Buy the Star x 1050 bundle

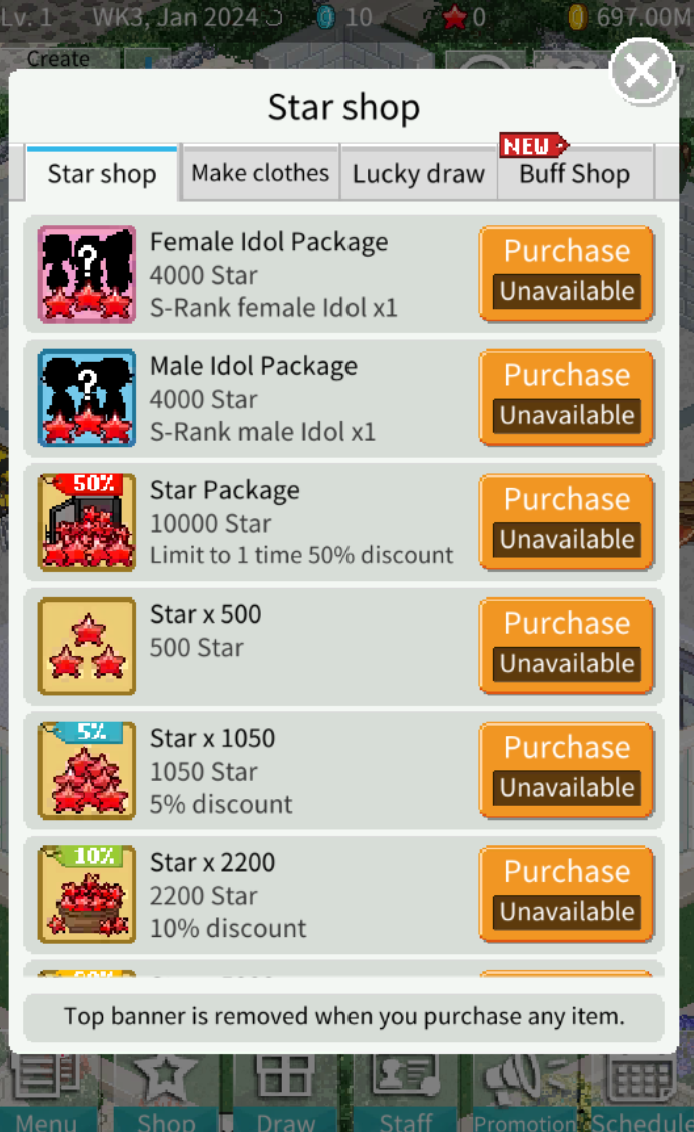coord(566,769)
